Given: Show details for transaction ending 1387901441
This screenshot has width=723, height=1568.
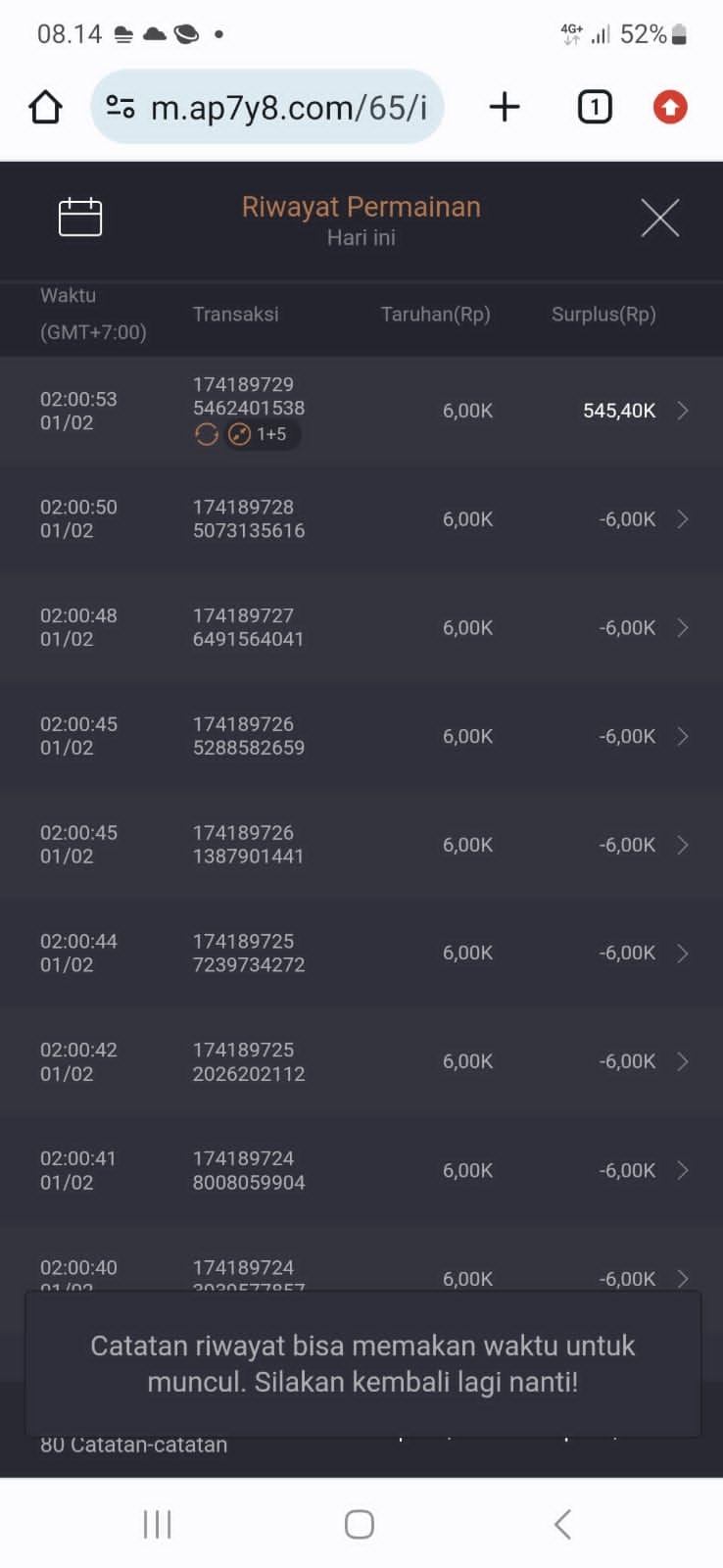Looking at the screenshot, I should click(683, 845).
